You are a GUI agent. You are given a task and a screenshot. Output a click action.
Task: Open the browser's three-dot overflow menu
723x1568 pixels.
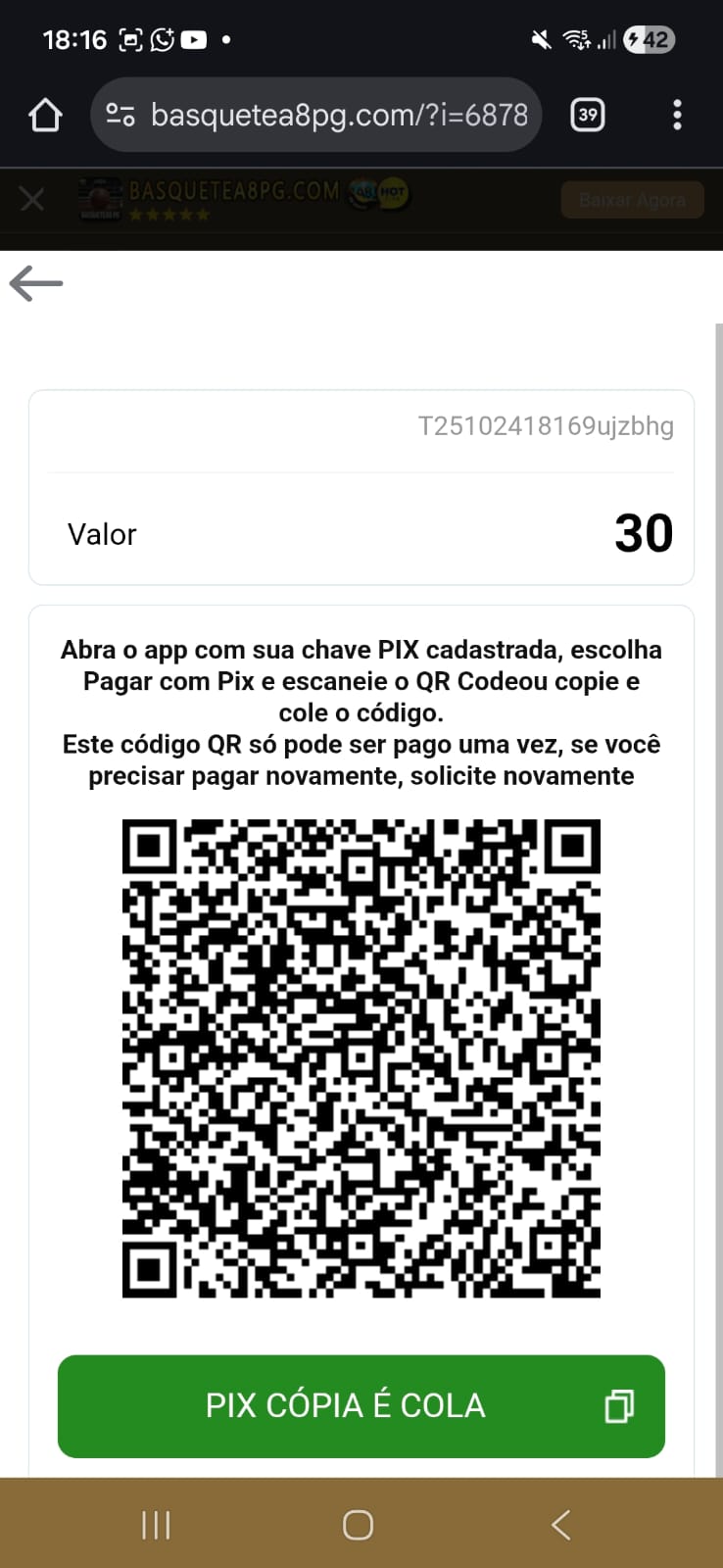point(677,116)
